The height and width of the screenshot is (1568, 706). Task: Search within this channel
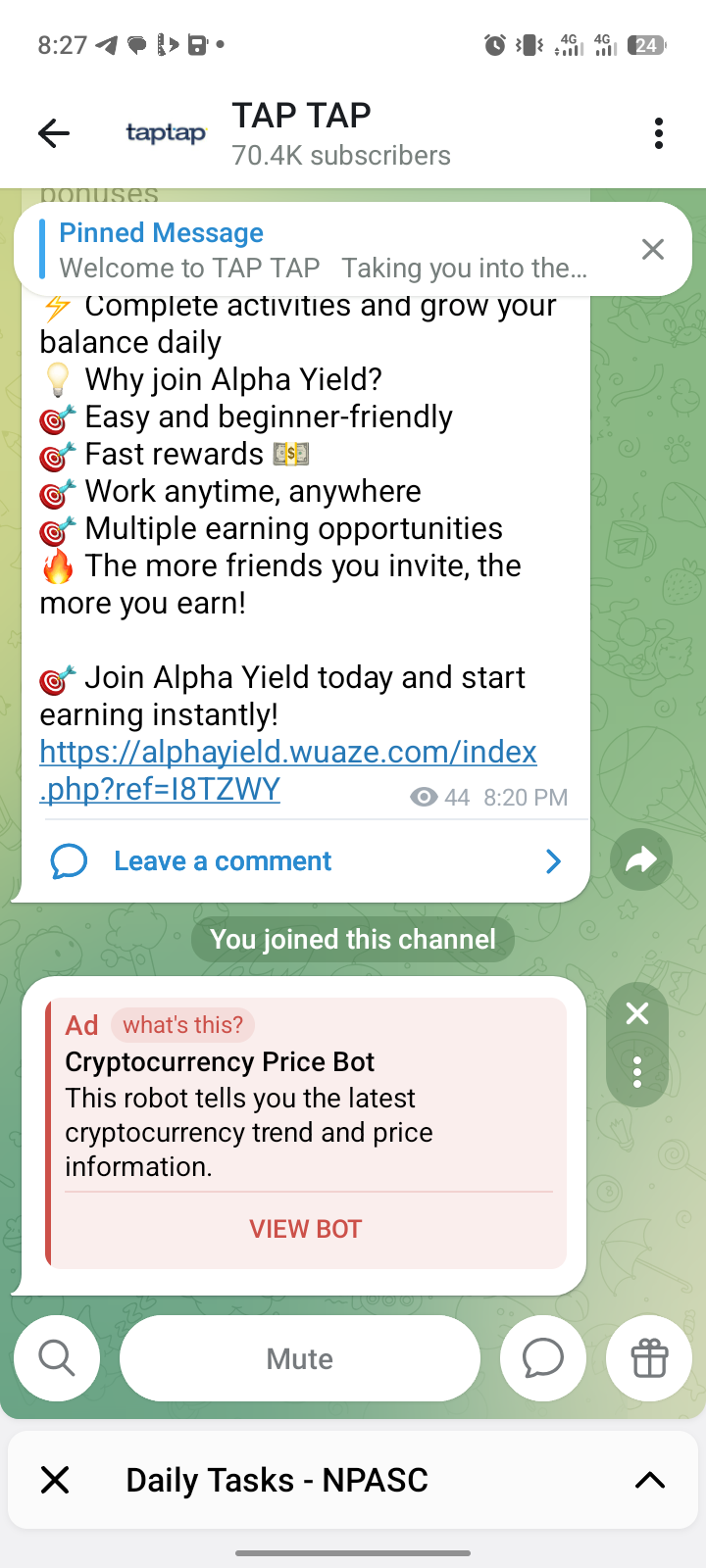(x=57, y=1358)
